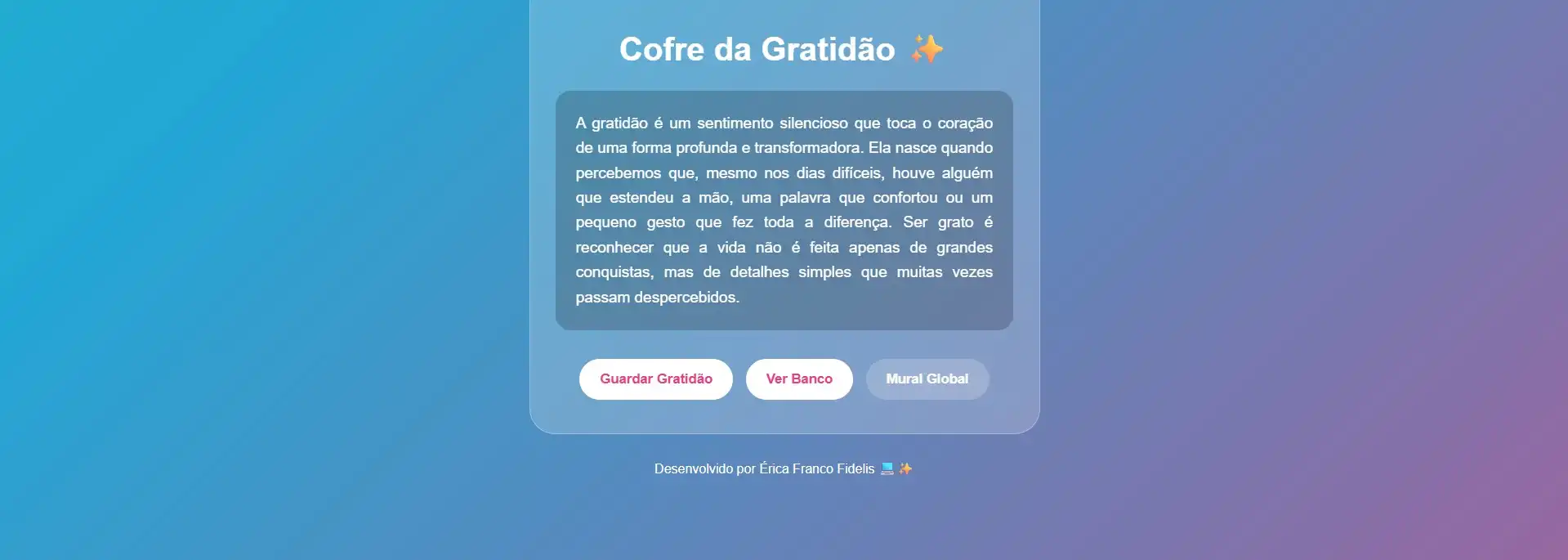This screenshot has width=1568, height=560.
Task: Select the Mural Global button
Action: point(927,379)
